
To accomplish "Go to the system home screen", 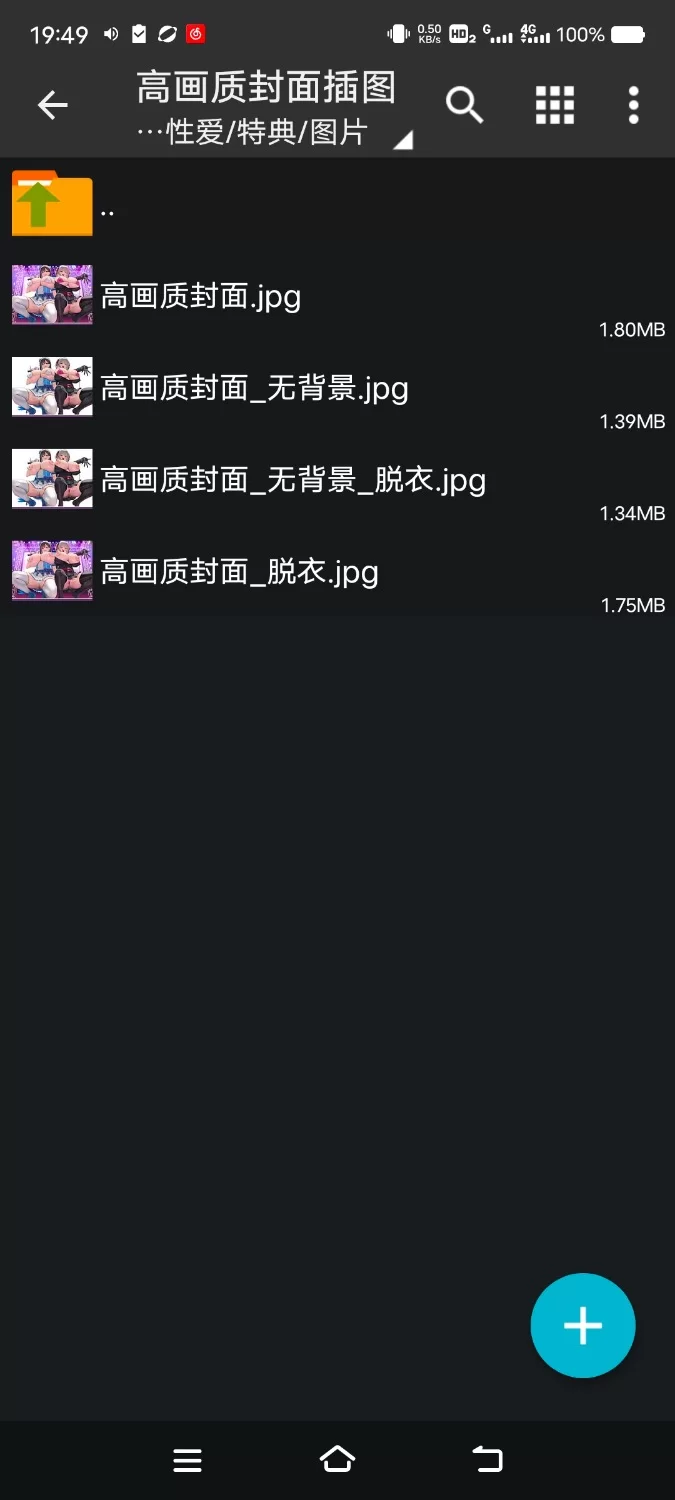I will [337, 1459].
